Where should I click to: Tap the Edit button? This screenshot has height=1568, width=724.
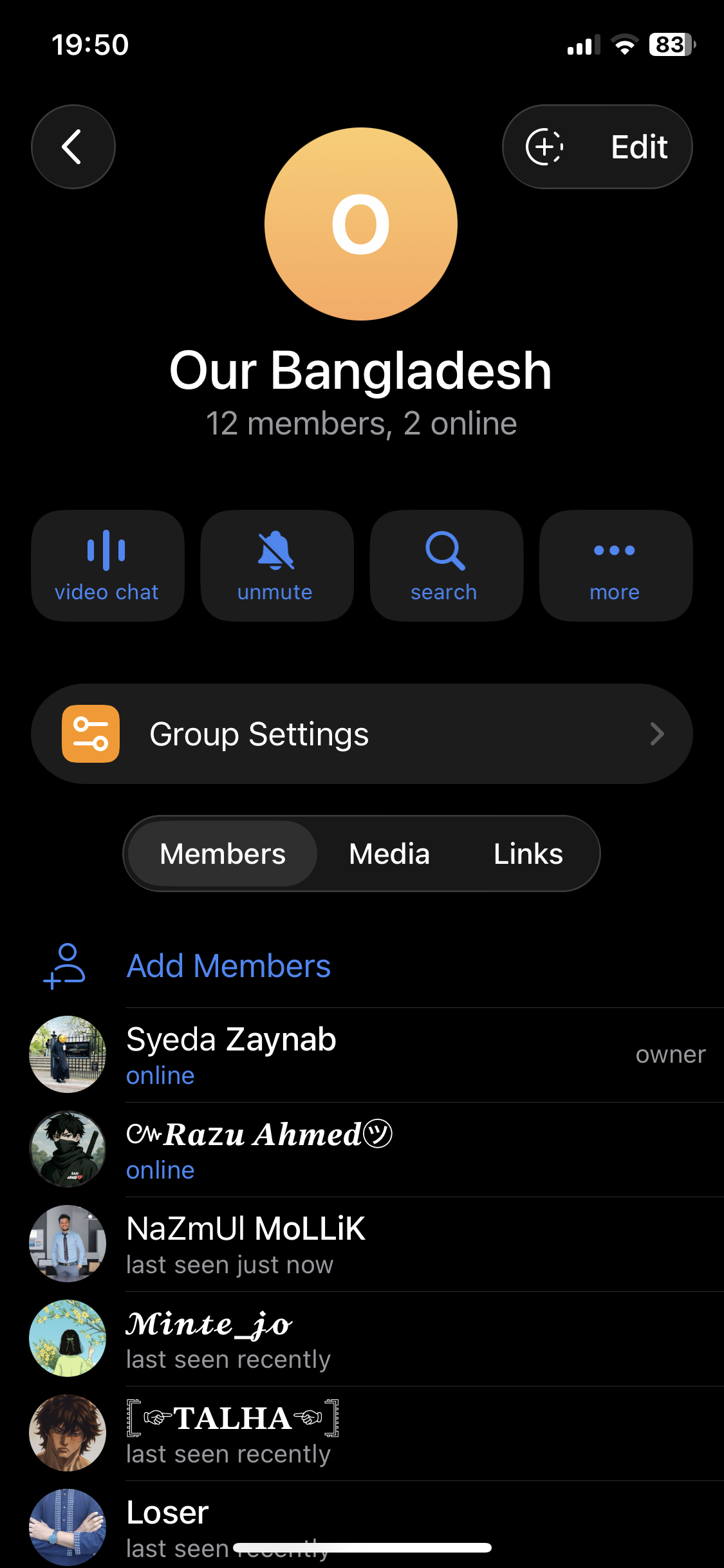pyautogui.click(x=638, y=147)
